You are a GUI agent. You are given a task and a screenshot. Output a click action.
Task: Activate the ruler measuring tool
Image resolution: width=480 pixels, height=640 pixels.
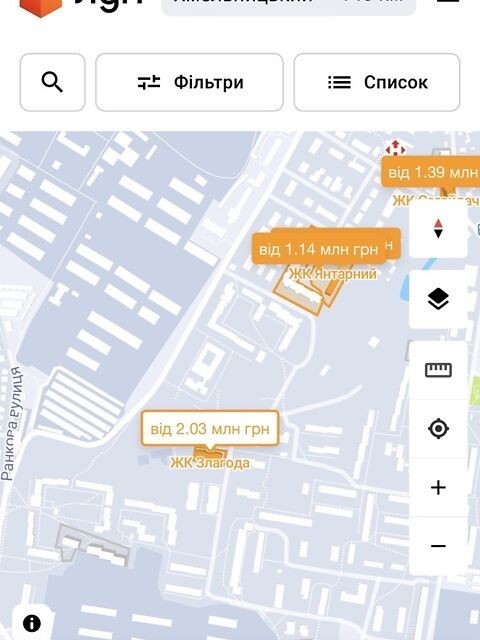pyautogui.click(x=438, y=370)
